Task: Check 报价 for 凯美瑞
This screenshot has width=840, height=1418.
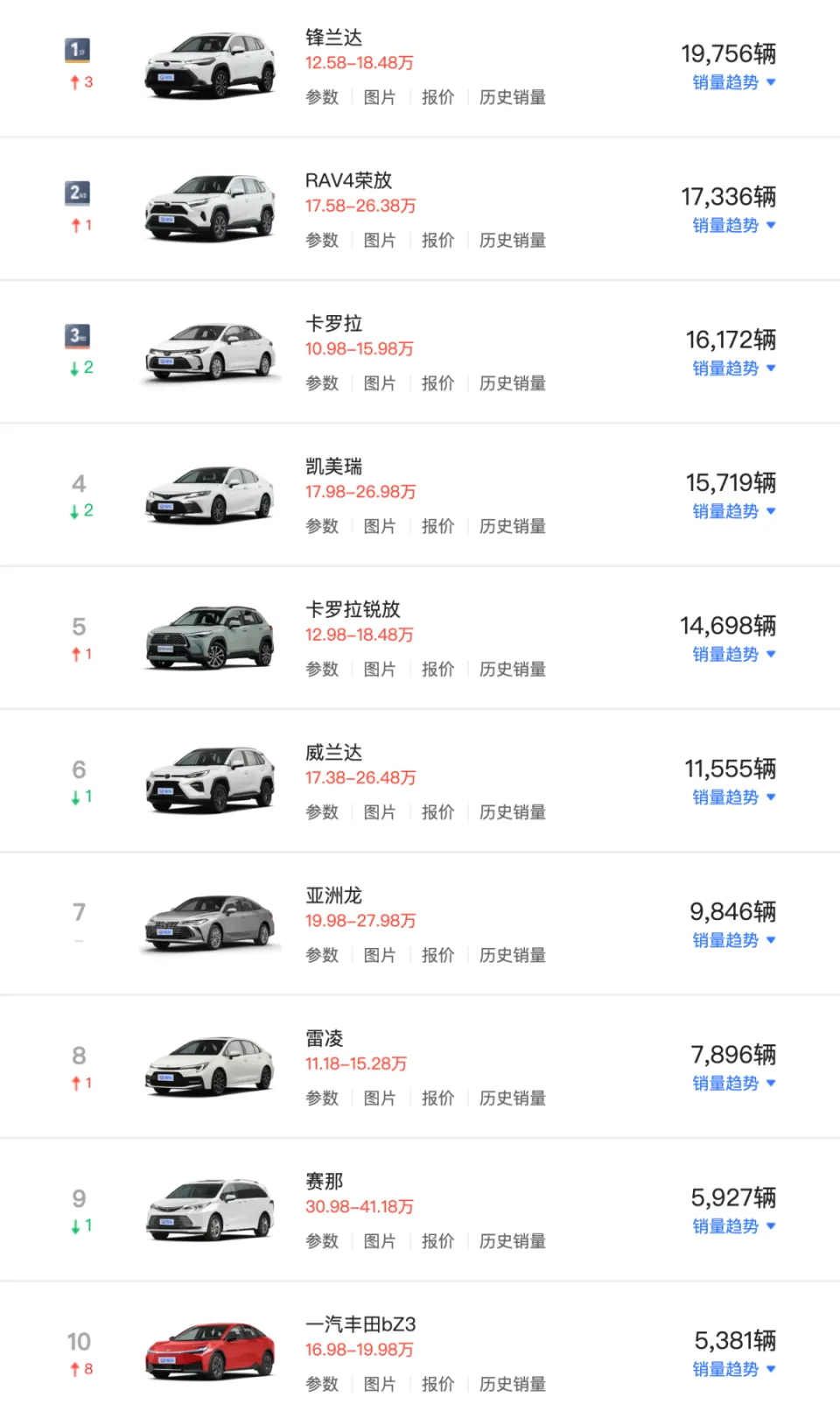Action: tap(437, 526)
